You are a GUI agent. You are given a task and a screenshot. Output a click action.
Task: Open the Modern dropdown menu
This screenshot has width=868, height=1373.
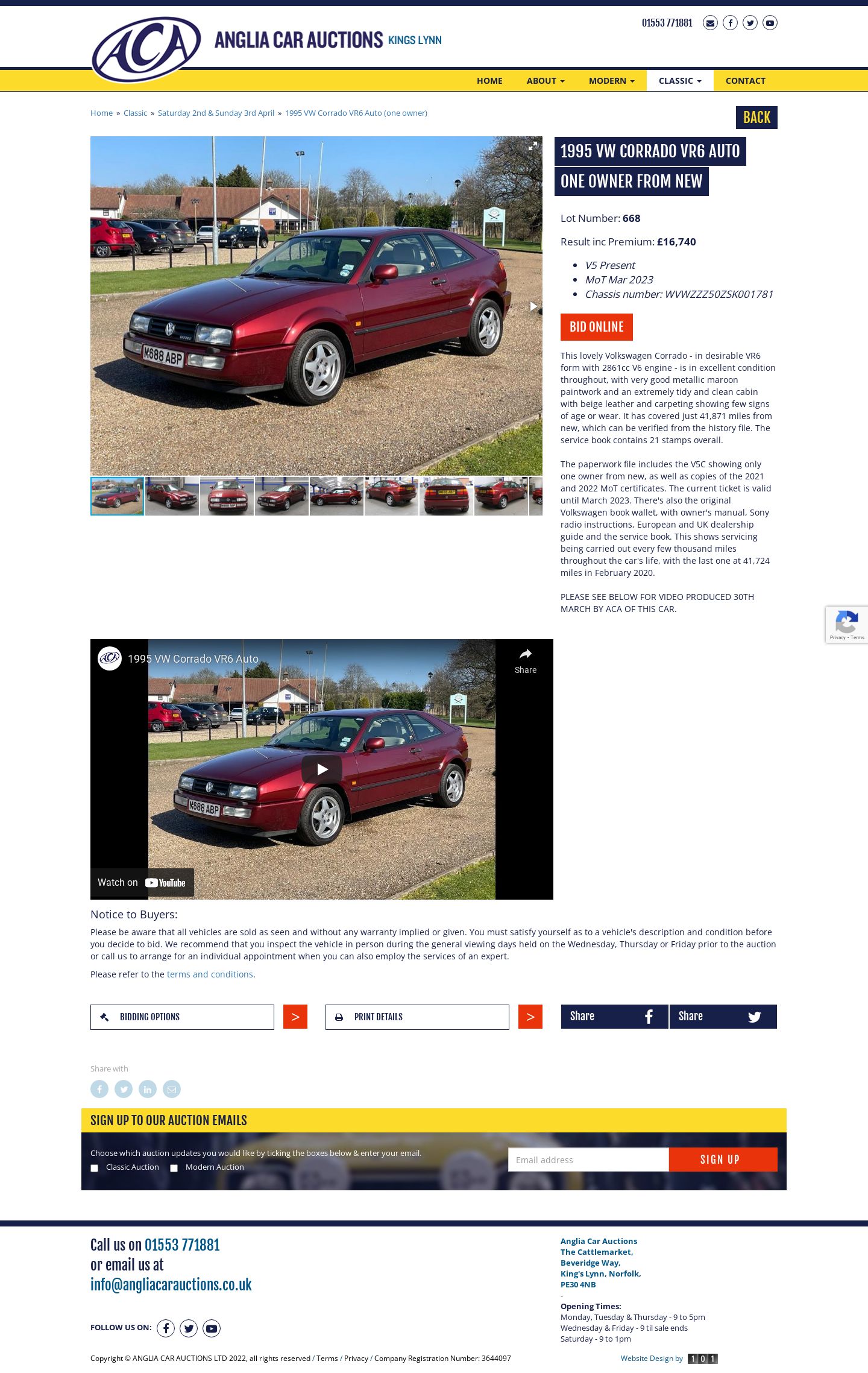pyautogui.click(x=611, y=81)
